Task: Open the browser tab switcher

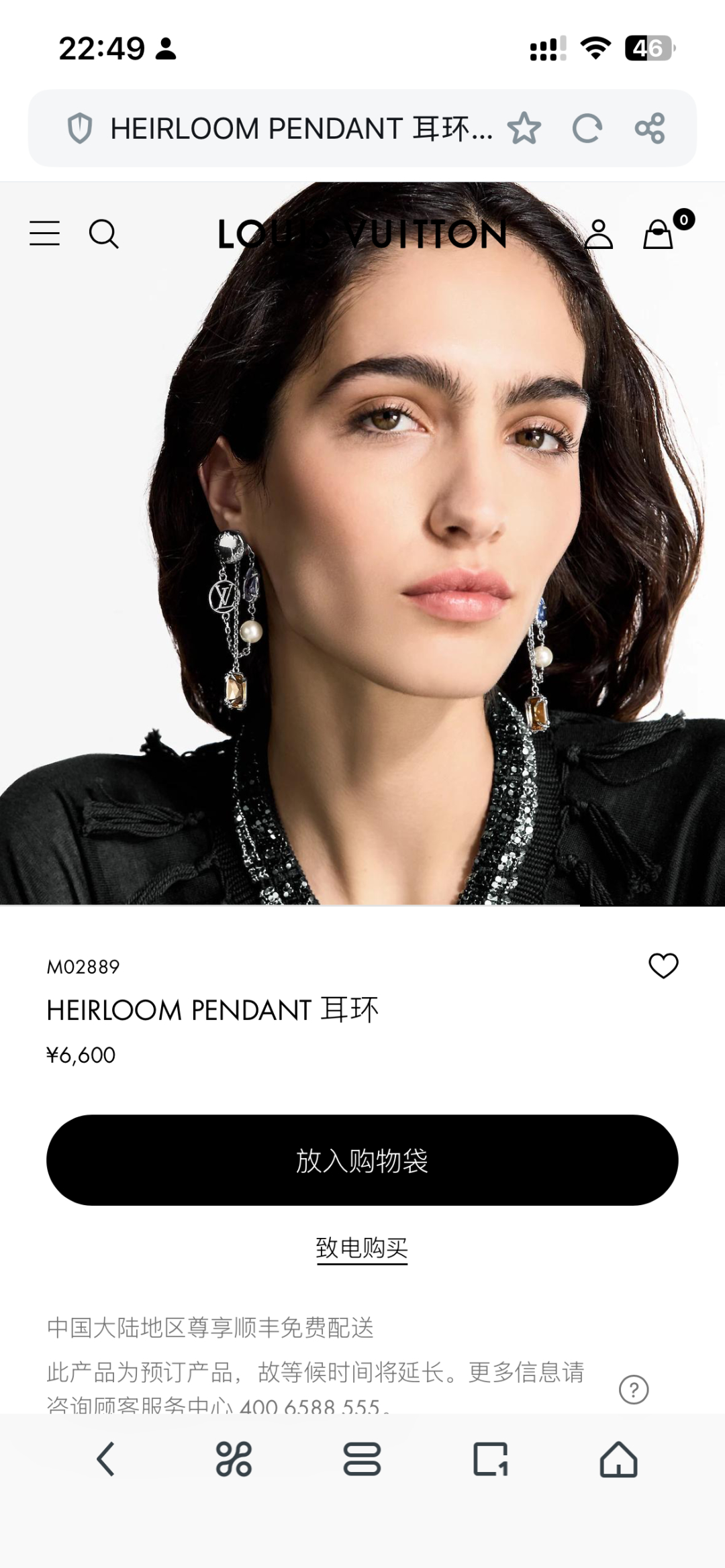Action: [x=490, y=1459]
